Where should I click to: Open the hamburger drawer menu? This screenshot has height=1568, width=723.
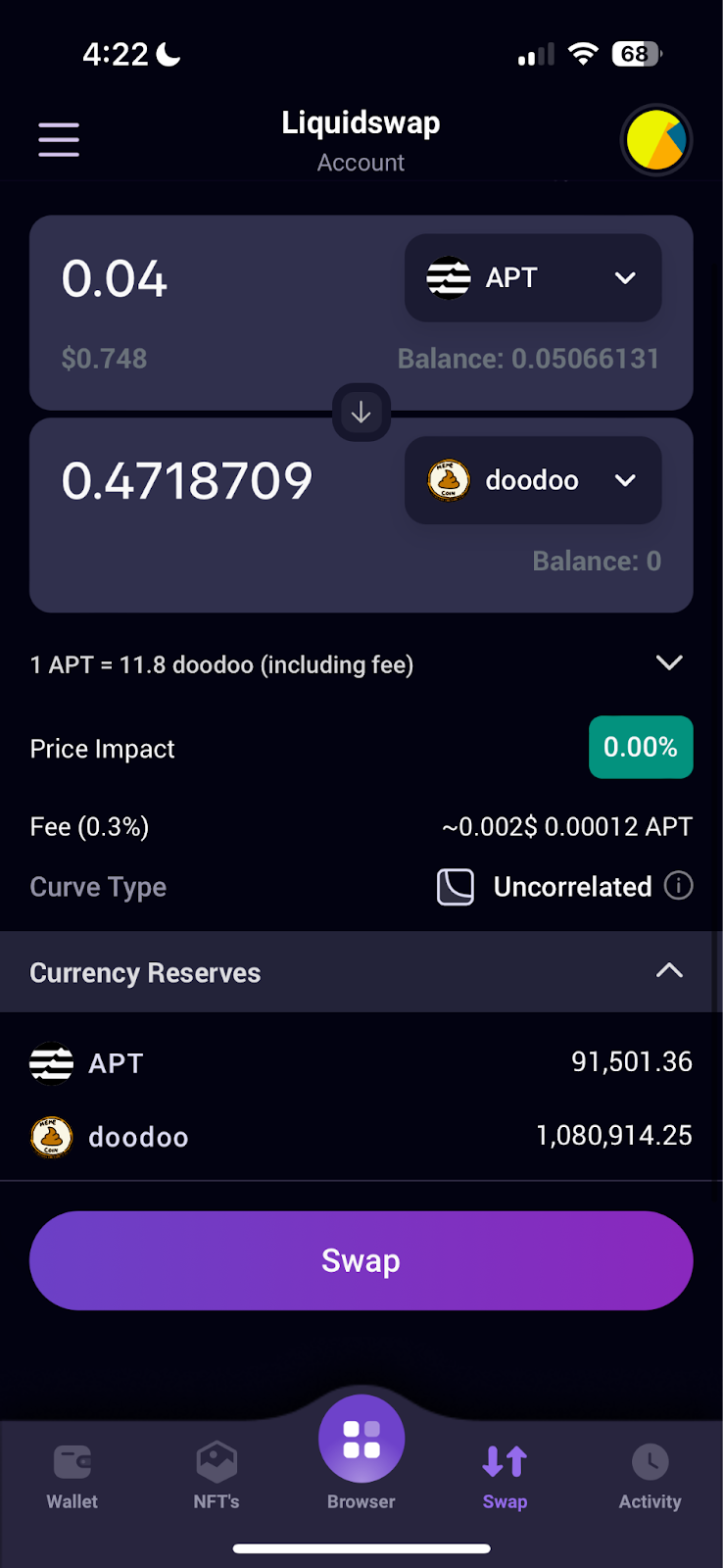[x=59, y=139]
